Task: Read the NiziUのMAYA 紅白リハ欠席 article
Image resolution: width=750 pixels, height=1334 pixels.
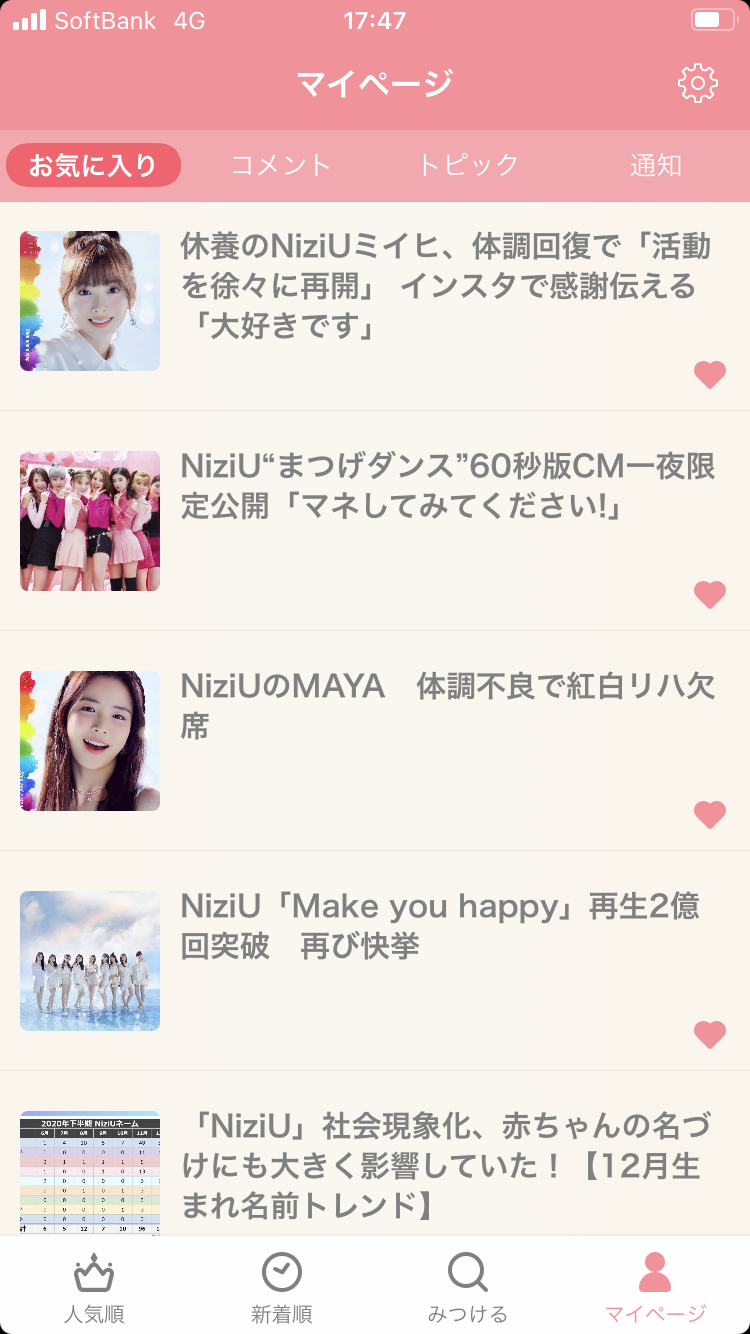Action: coord(445,706)
